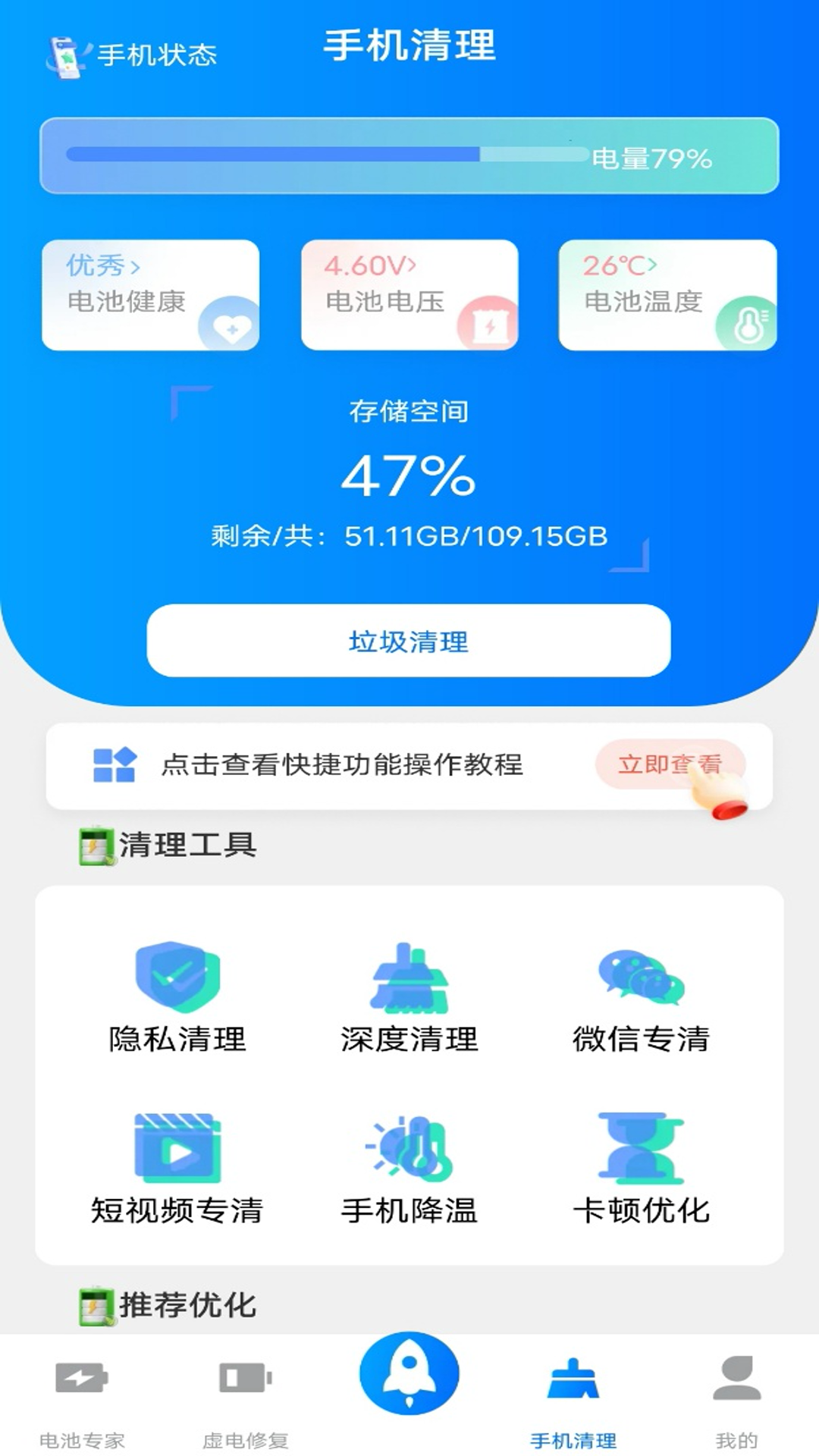This screenshot has height=1456, width=819.
Task: Click the 电量79% battery progress bar
Action: (409, 154)
